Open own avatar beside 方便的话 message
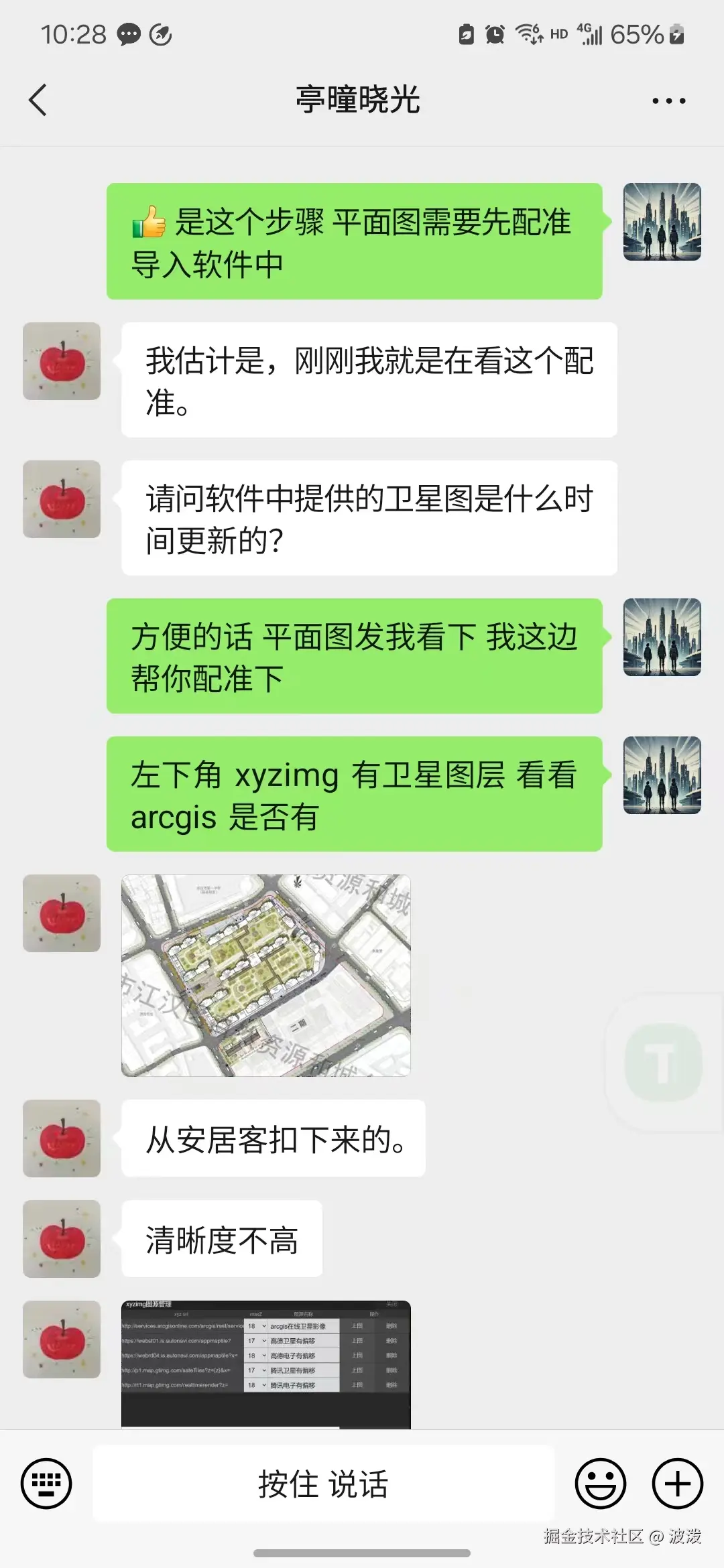 (x=662, y=637)
